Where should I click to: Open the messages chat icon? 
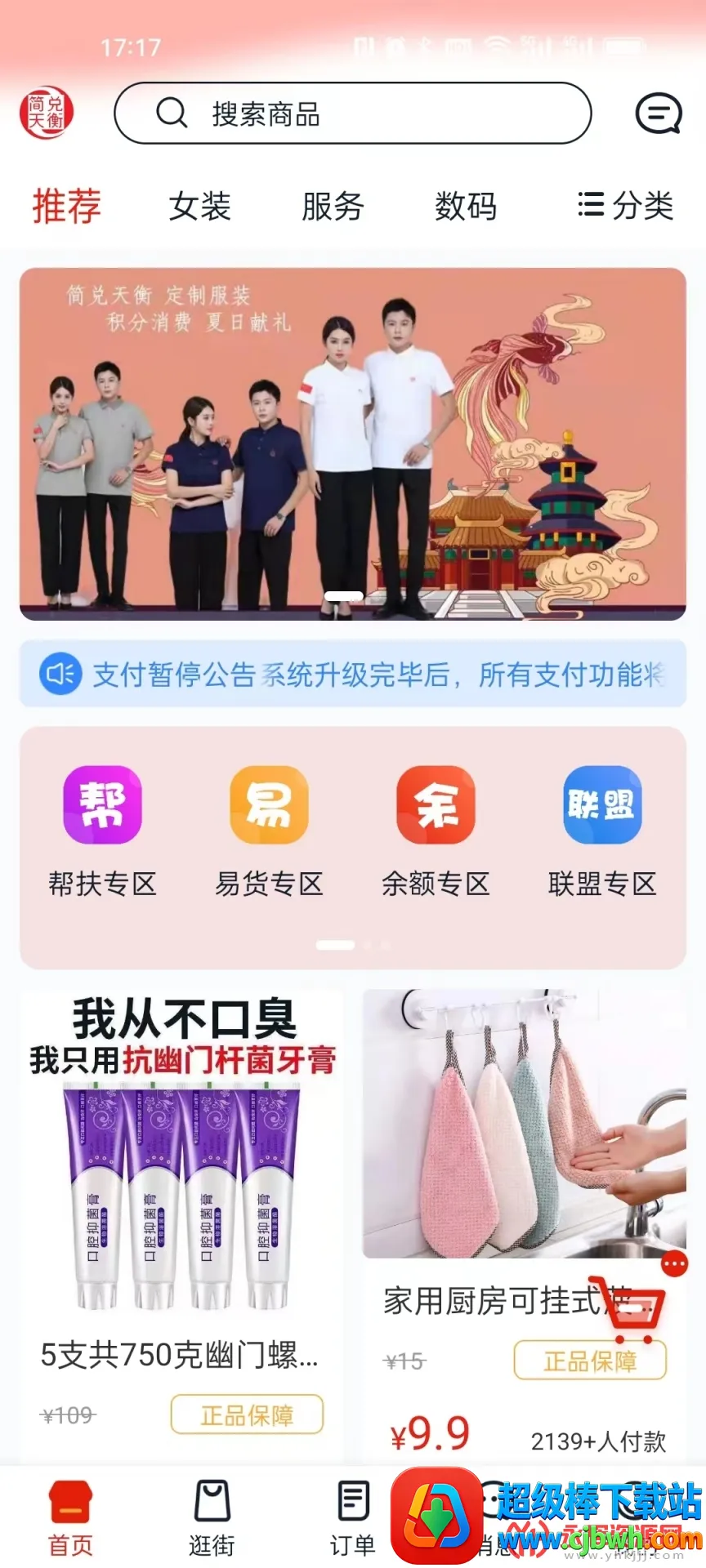tap(658, 114)
